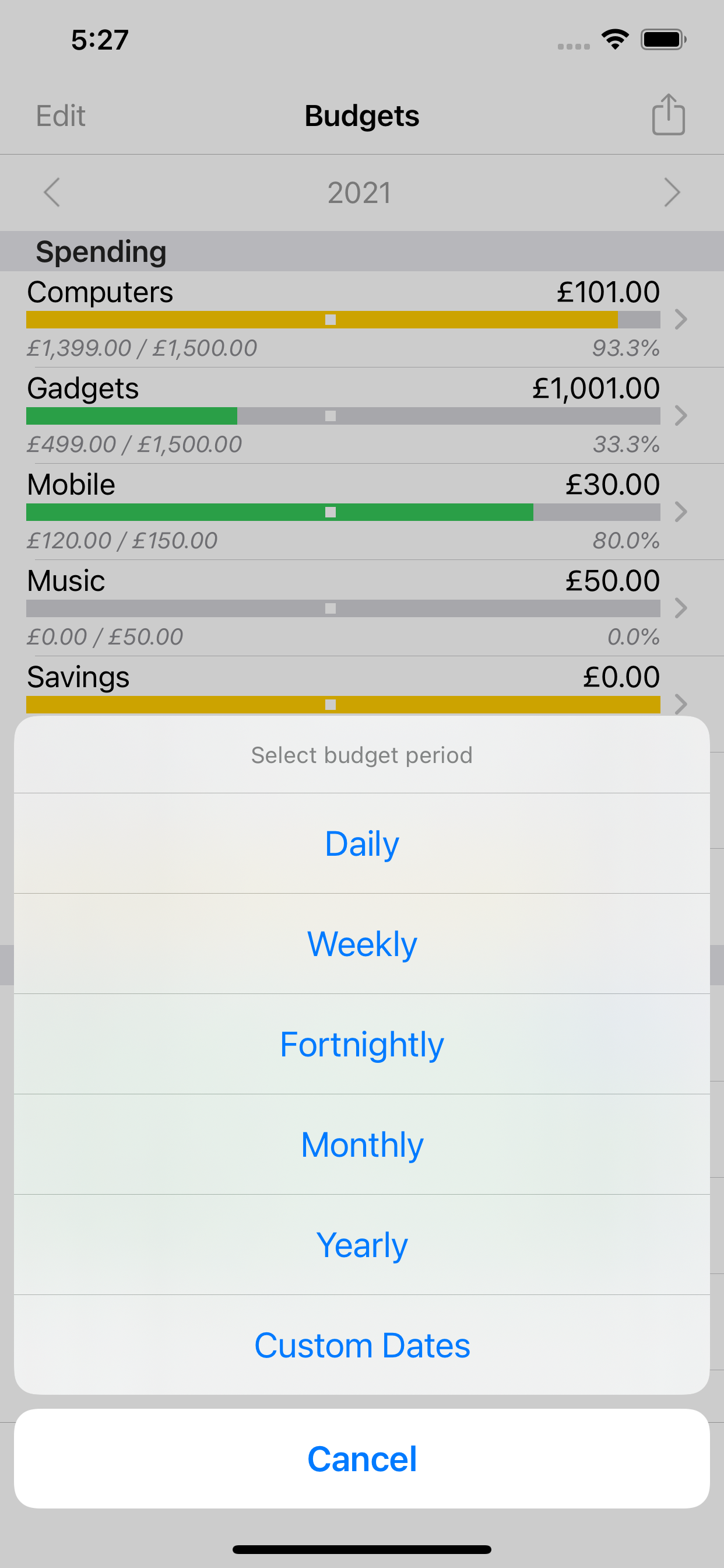
Task: Select Fortnightly as the budget period
Action: coord(361,1044)
